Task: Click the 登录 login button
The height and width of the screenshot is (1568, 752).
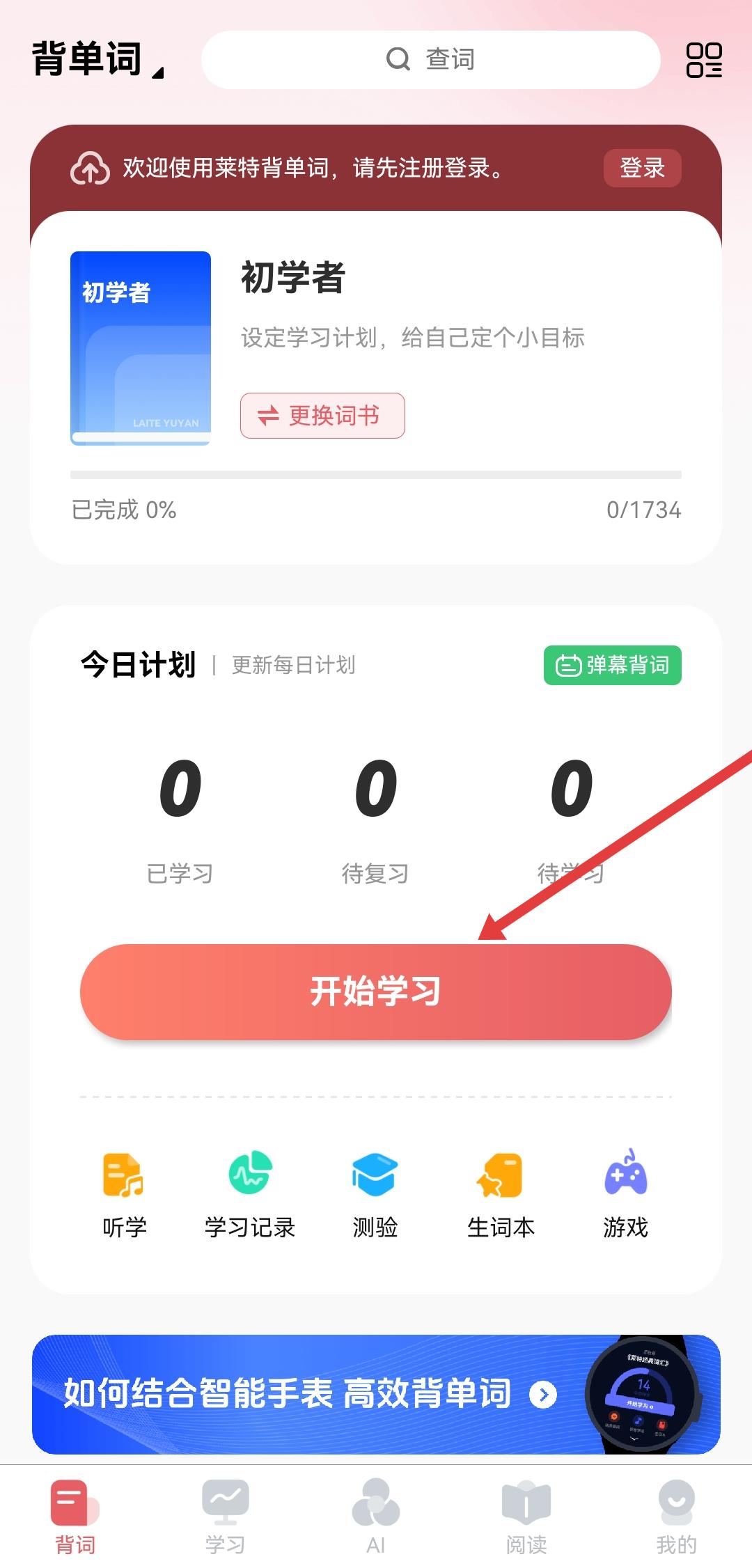Action: pos(642,168)
